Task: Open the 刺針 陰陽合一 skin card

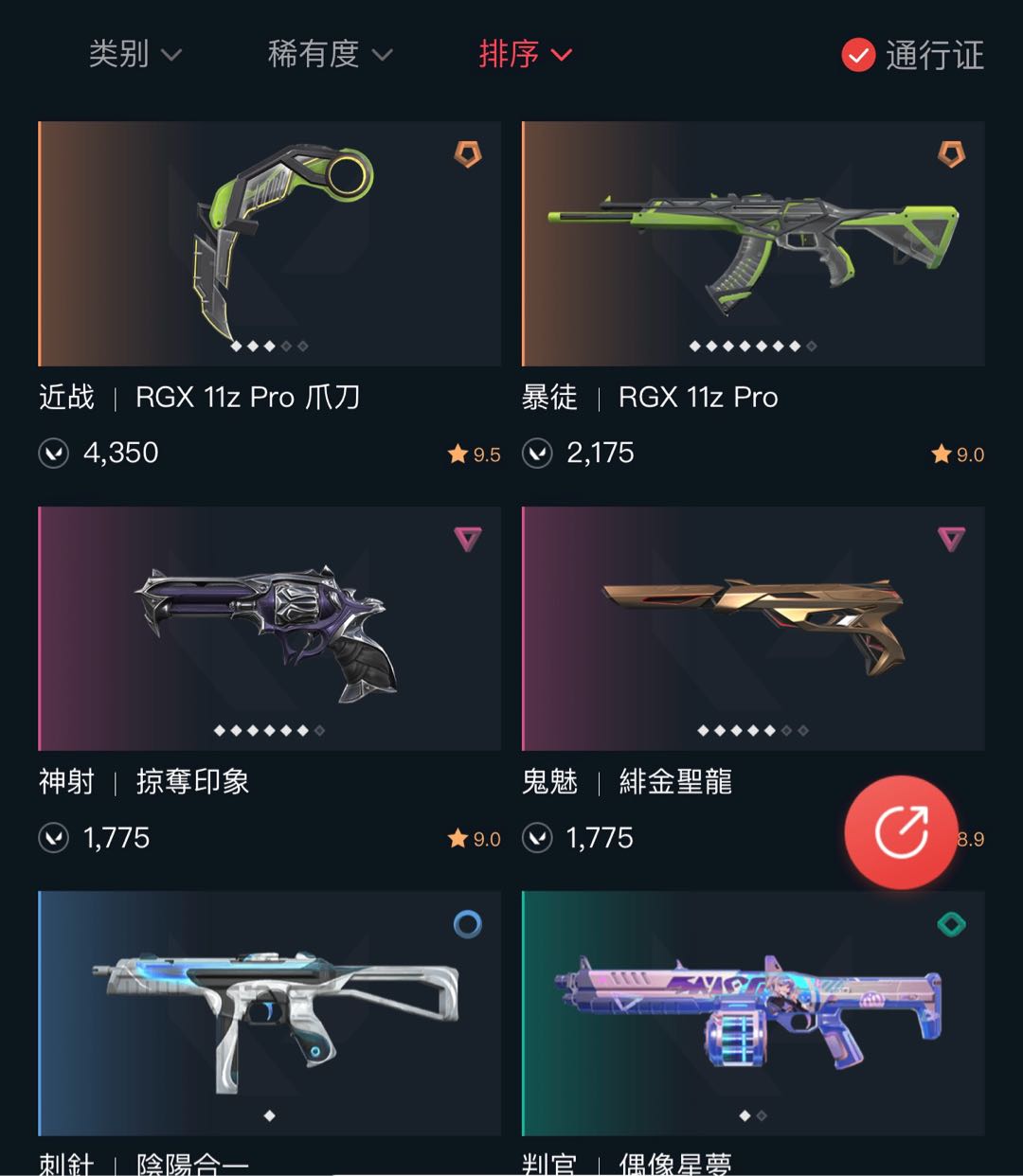Action: pos(270,1013)
